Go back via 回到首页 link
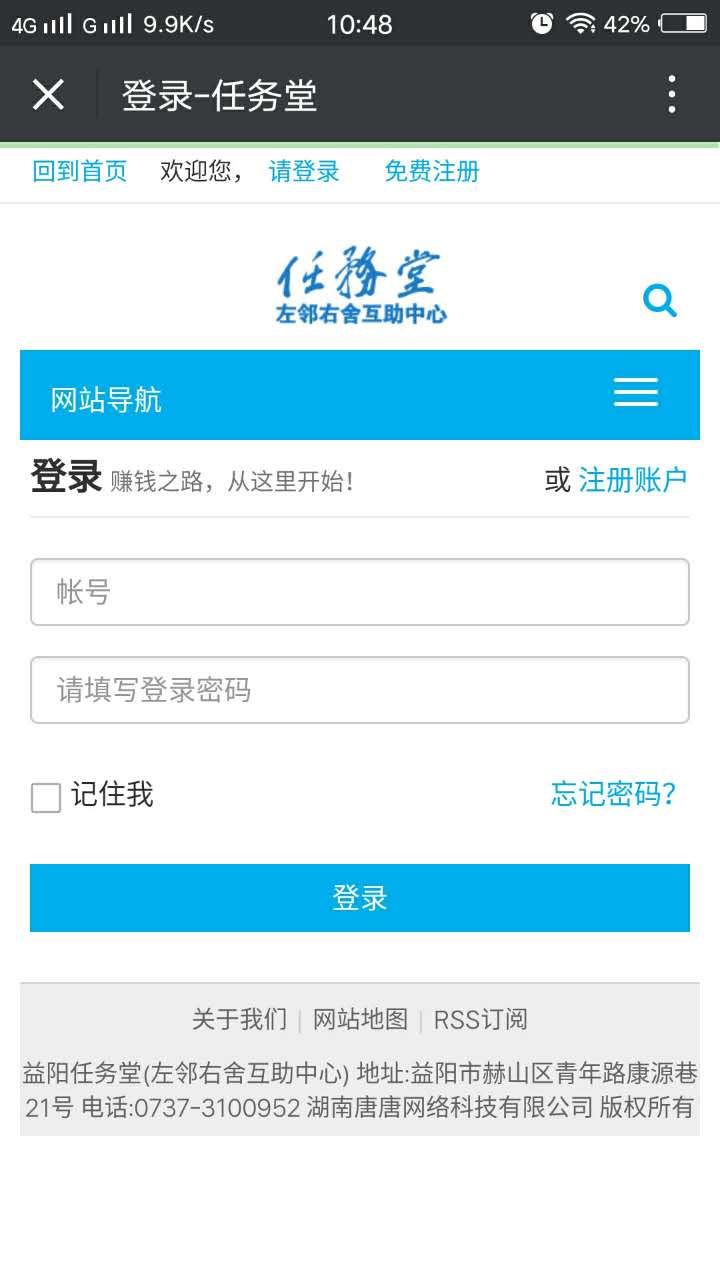 pyautogui.click(x=80, y=171)
